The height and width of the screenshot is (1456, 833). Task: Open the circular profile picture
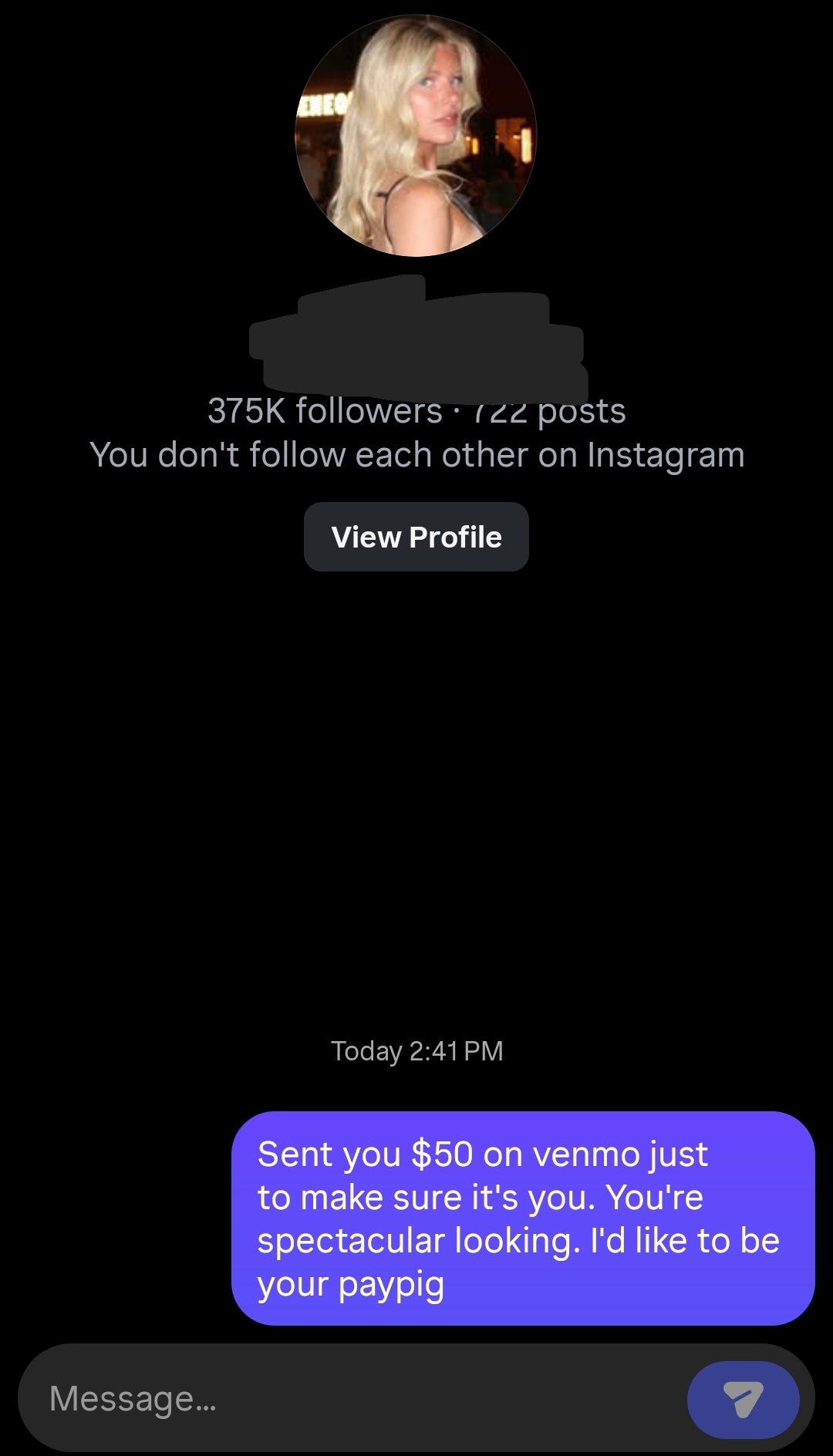416,136
